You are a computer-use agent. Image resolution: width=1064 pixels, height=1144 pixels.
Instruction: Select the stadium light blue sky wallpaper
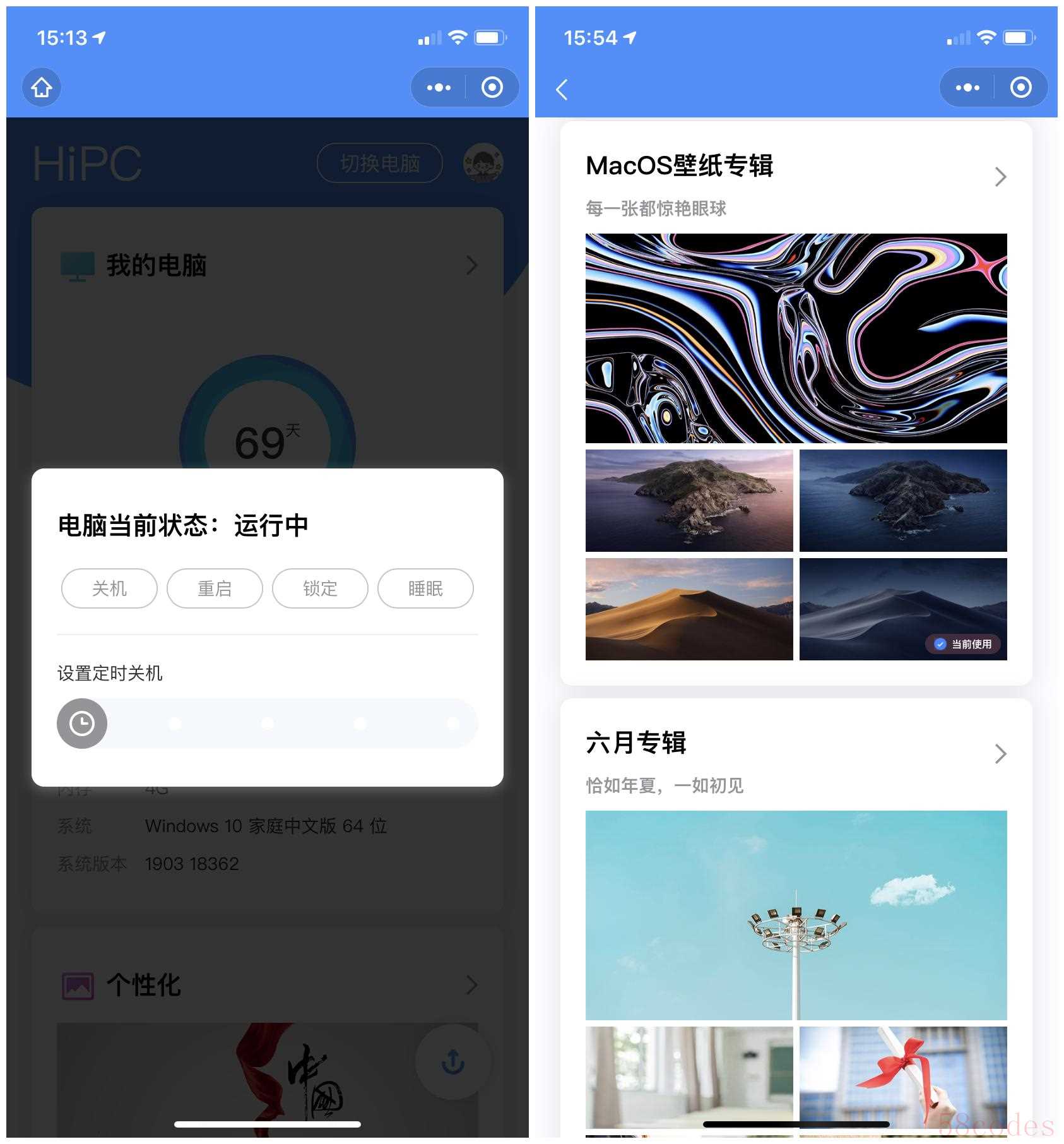[796, 915]
